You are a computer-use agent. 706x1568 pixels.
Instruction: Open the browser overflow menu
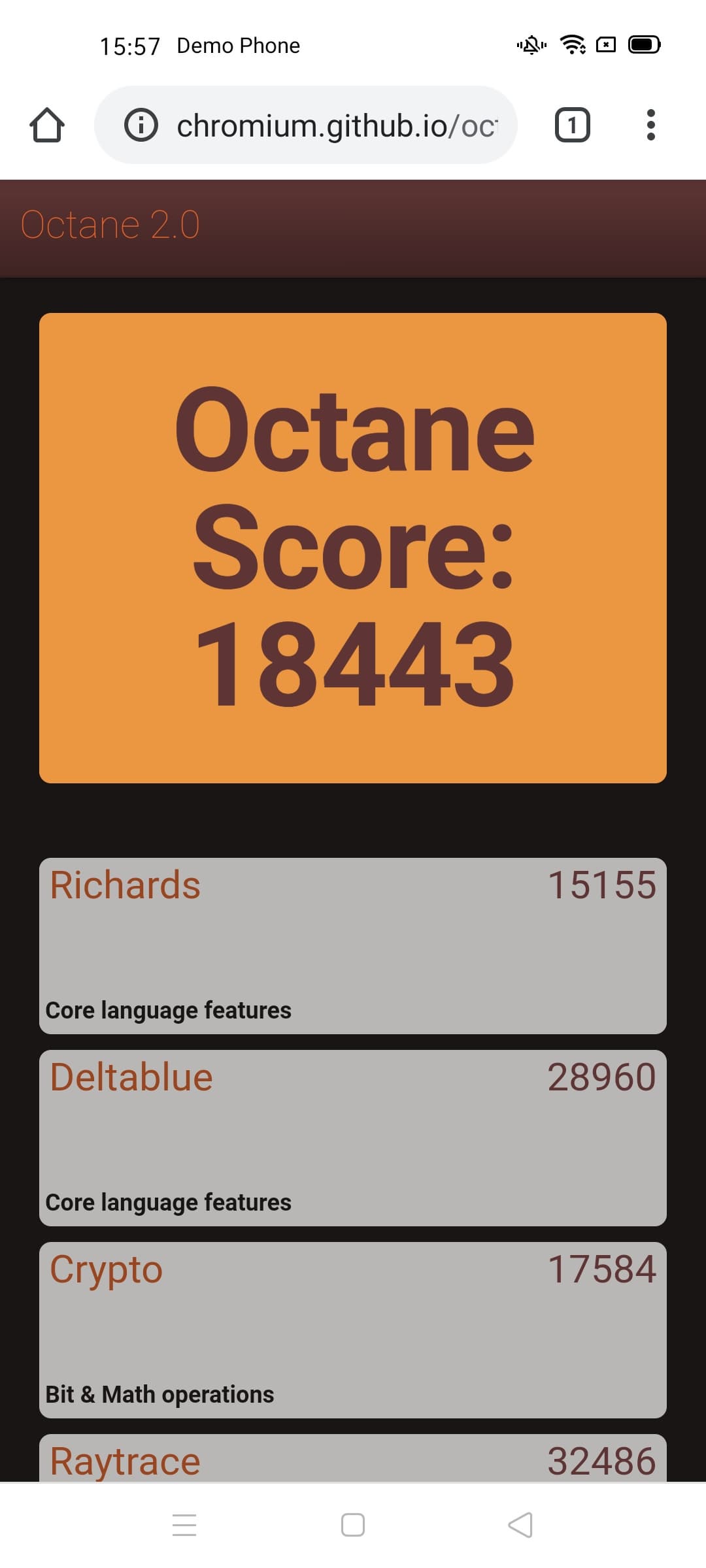[650, 125]
